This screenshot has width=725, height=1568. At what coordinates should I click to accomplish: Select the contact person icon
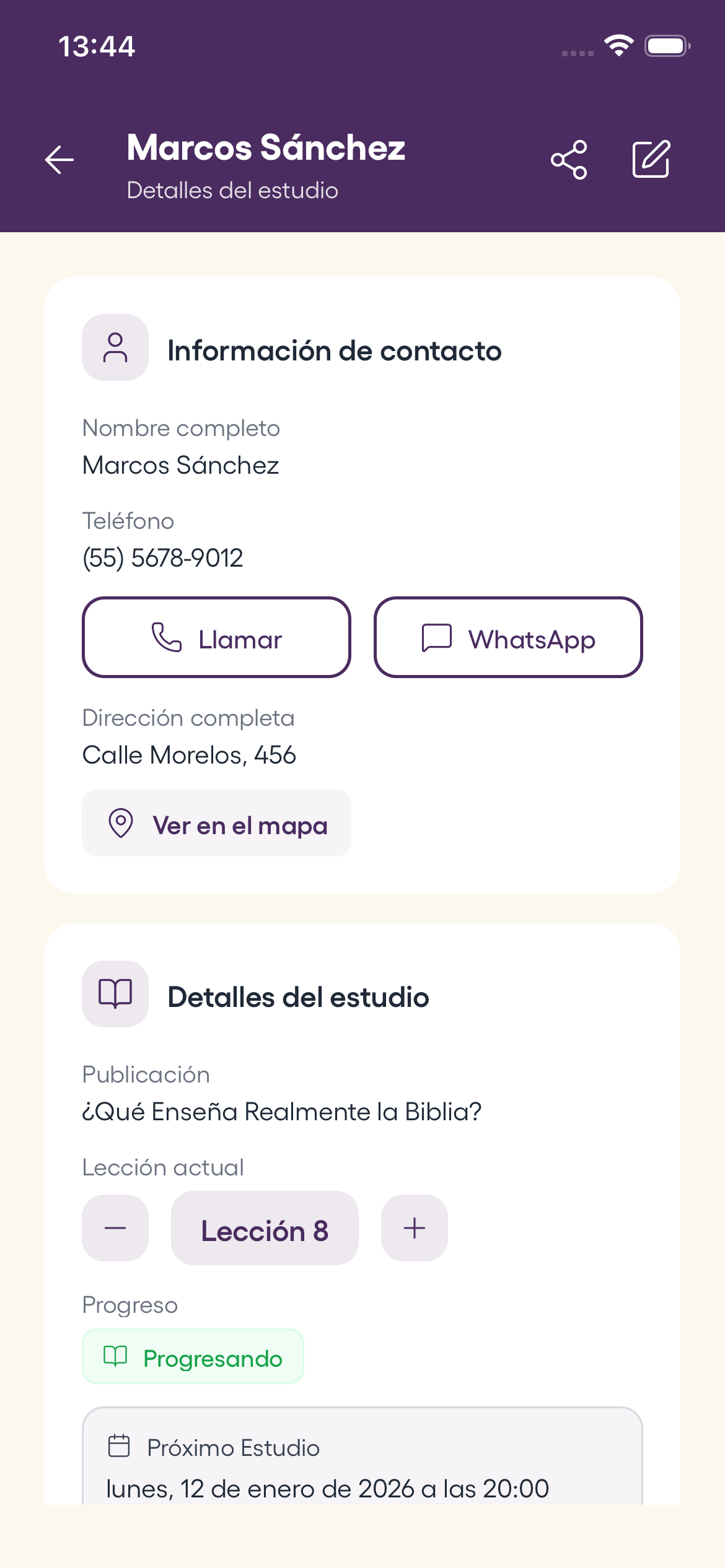pos(115,349)
